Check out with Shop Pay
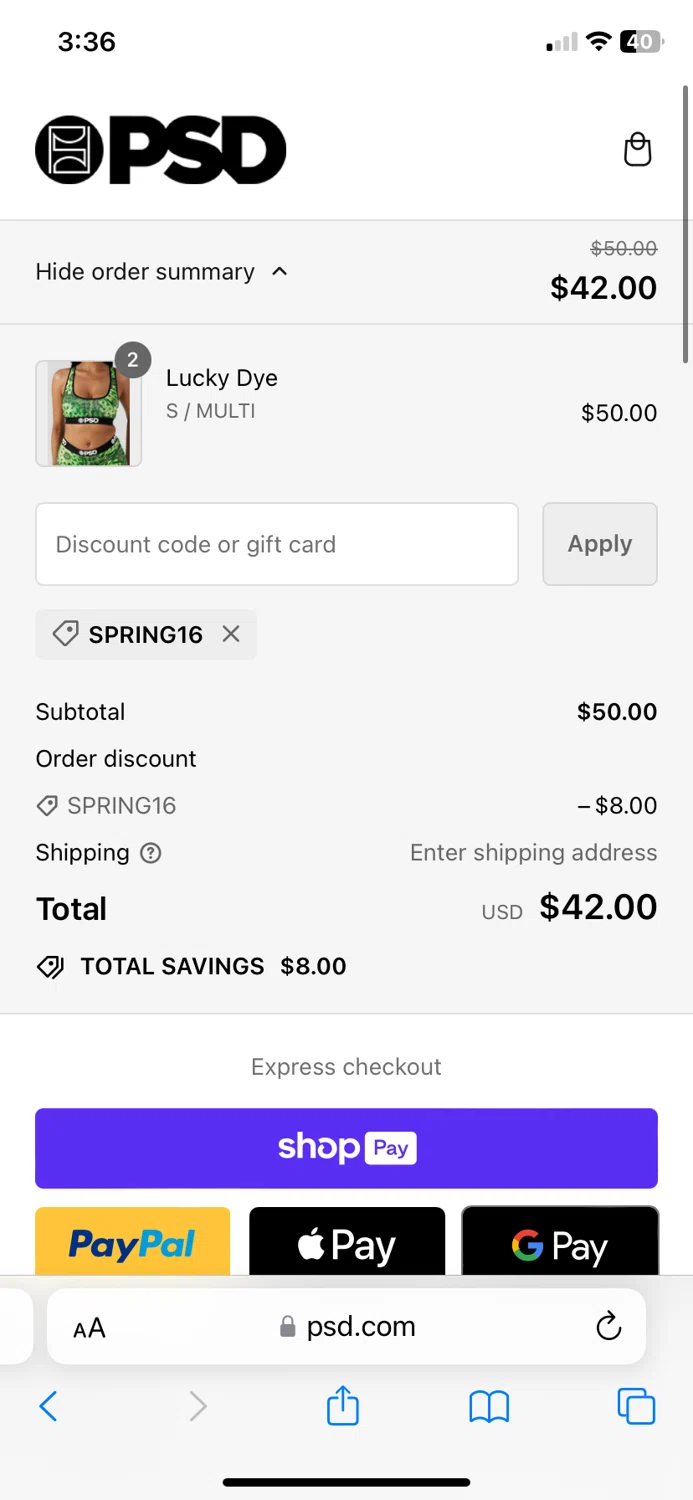 [x=346, y=1148]
